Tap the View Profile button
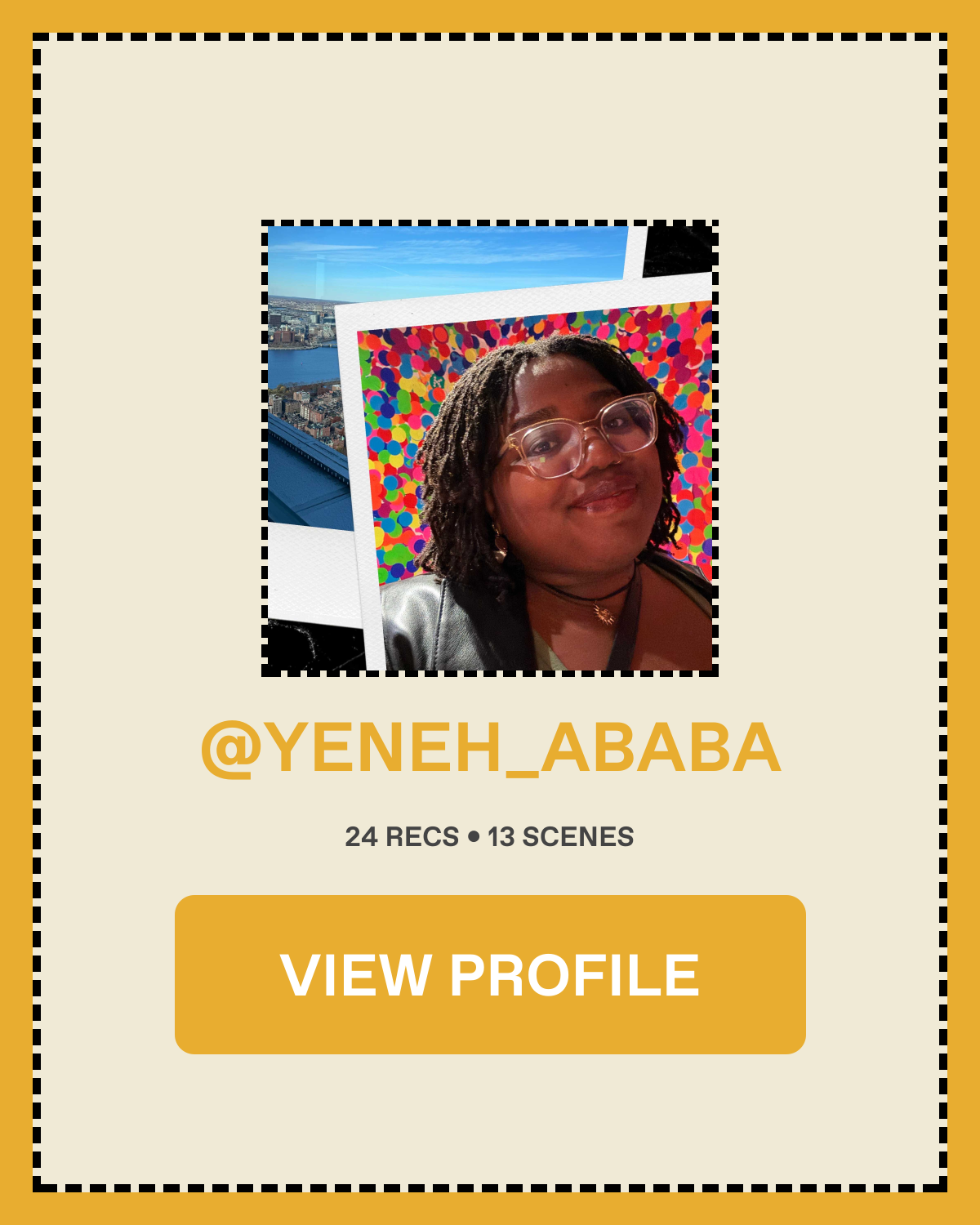Viewport: 980px width, 1225px height. [x=490, y=974]
